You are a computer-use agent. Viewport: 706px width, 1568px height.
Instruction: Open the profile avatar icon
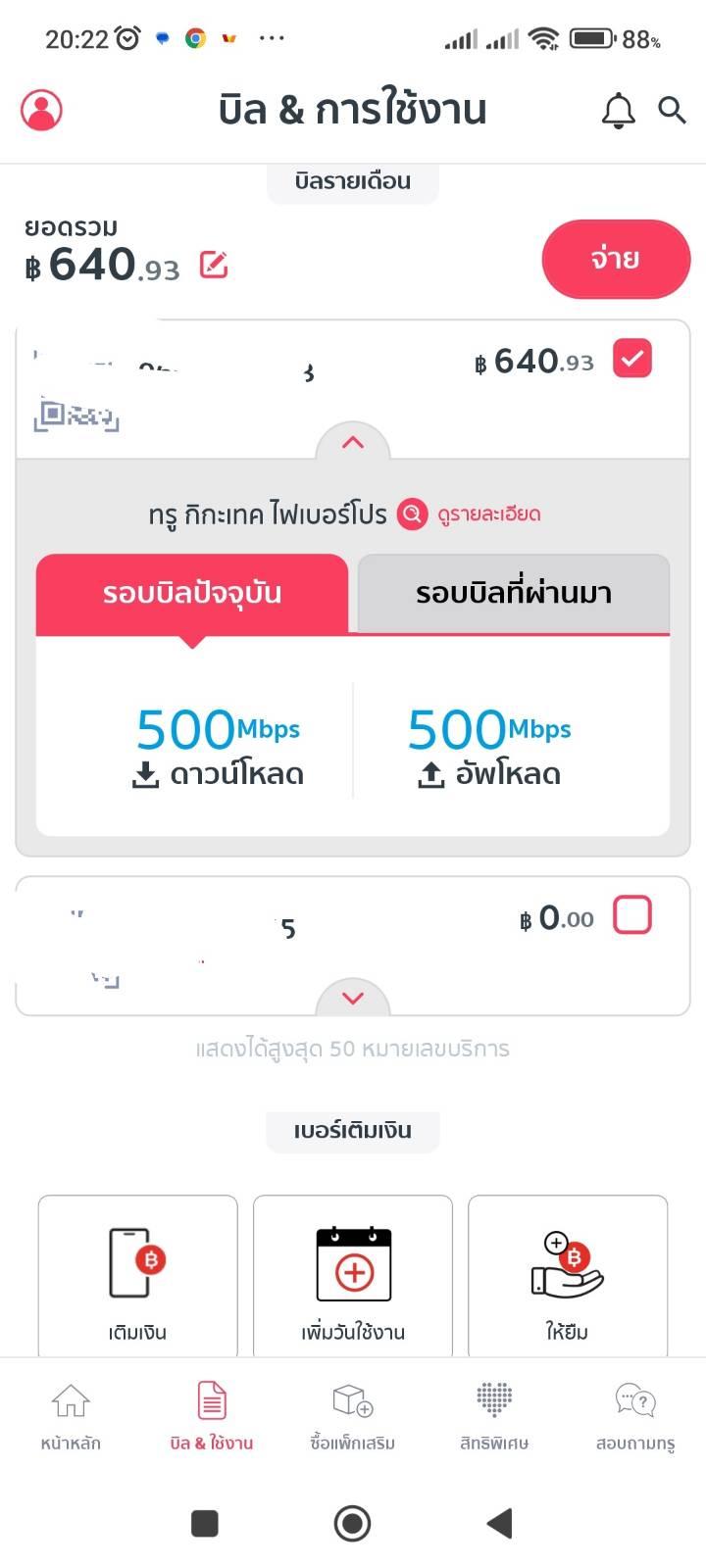[x=41, y=110]
